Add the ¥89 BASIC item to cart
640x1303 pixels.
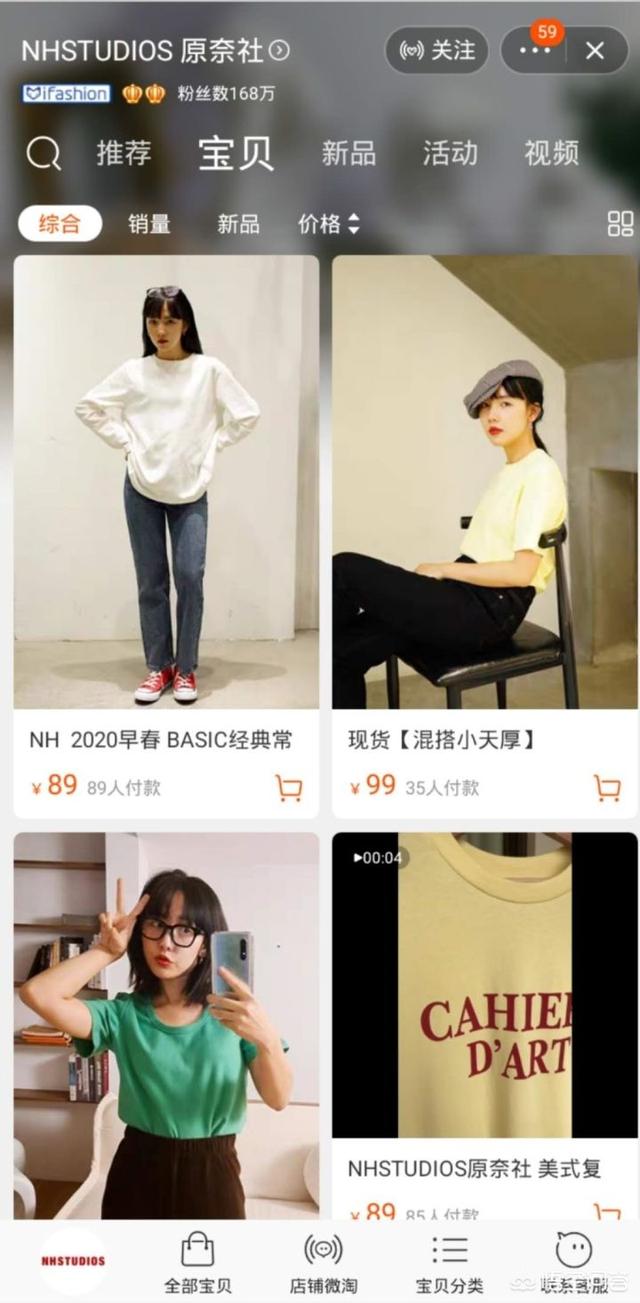click(289, 788)
